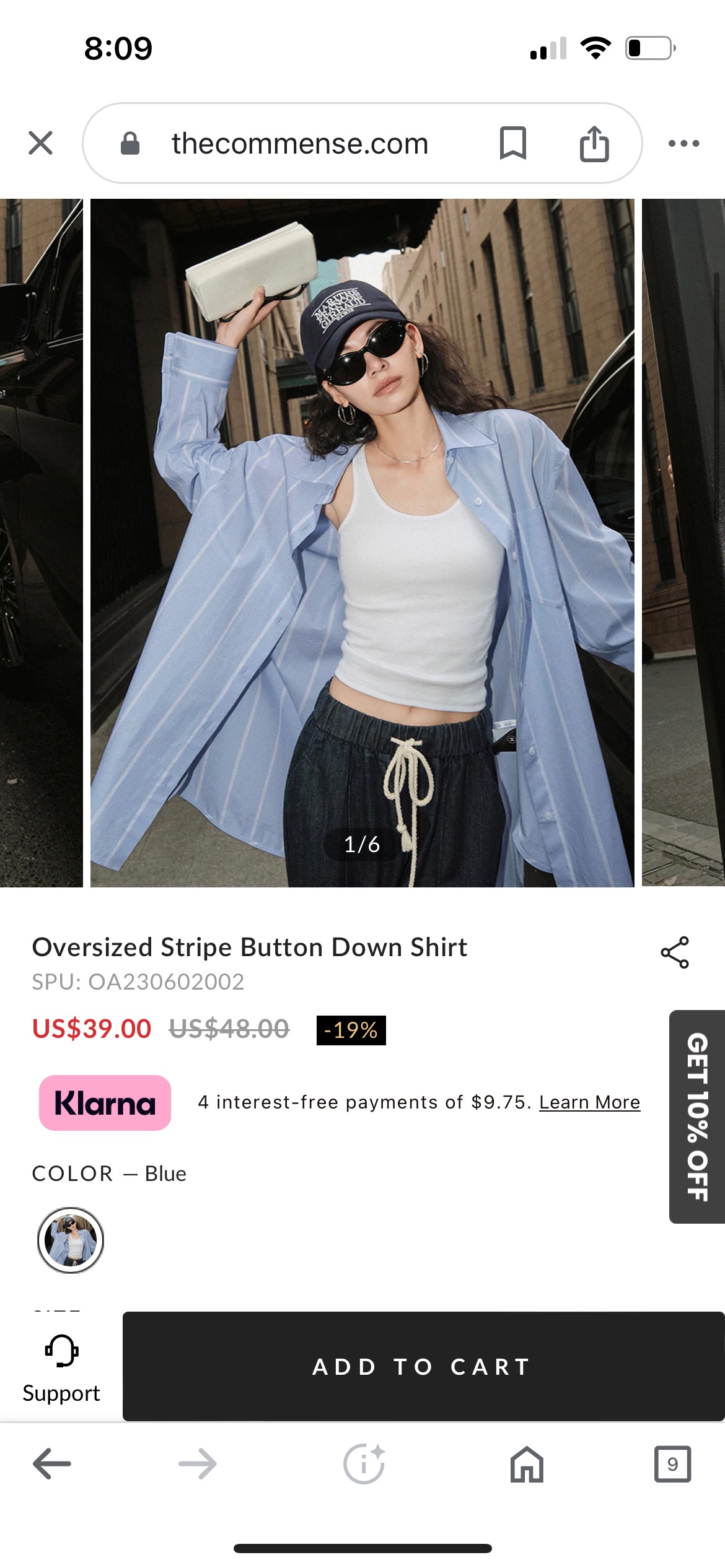725x1568 pixels.
Task: Close the in-app browser
Action: [x=41, y=143]
